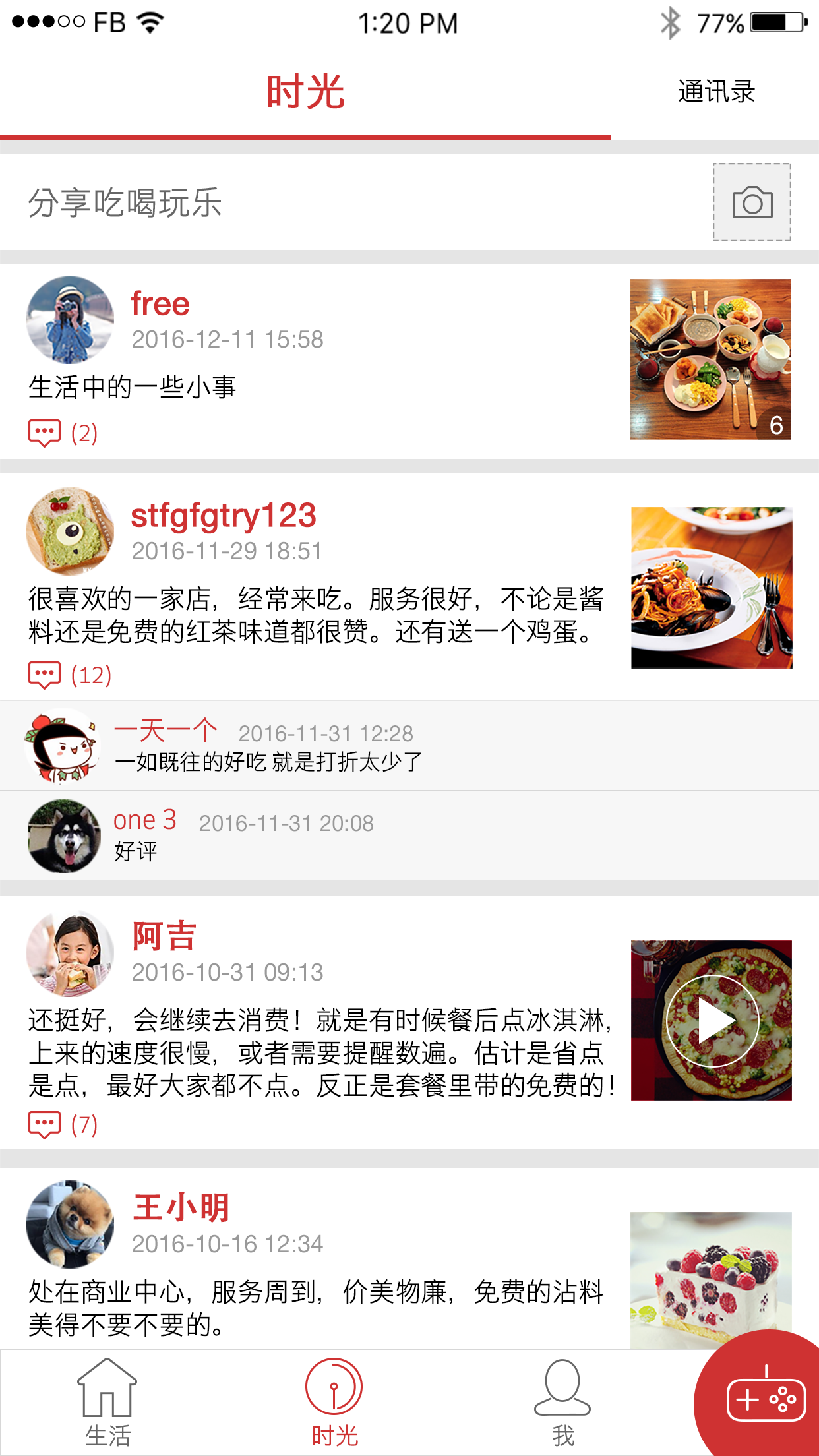Open stfgfgtry123's pasta photo
819x1456 pixels.
coord(711,588)
